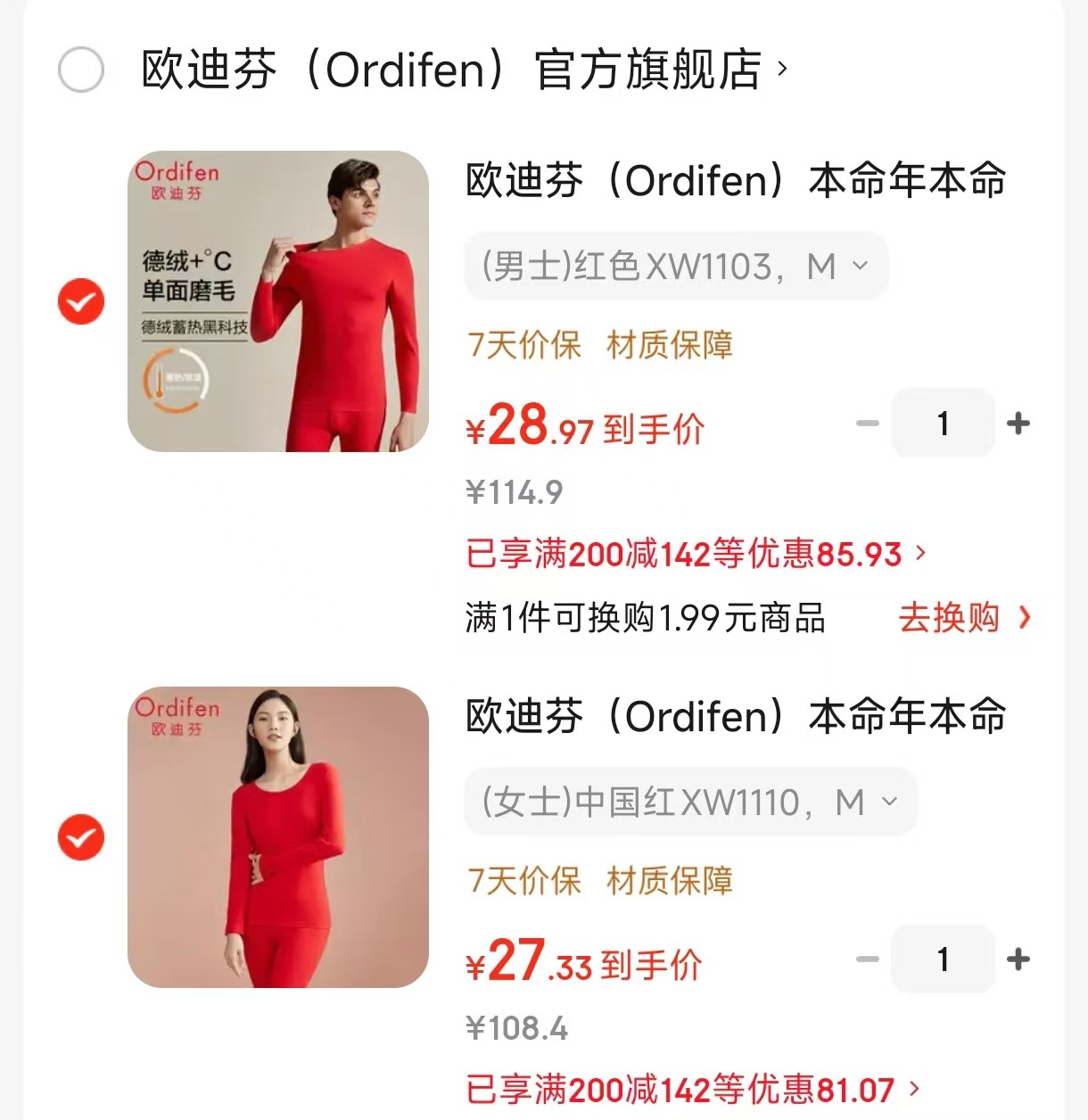1088x1120 pixels.
Task: Uncheck the men's red XW1103 item
Action: tap(81, 301)
